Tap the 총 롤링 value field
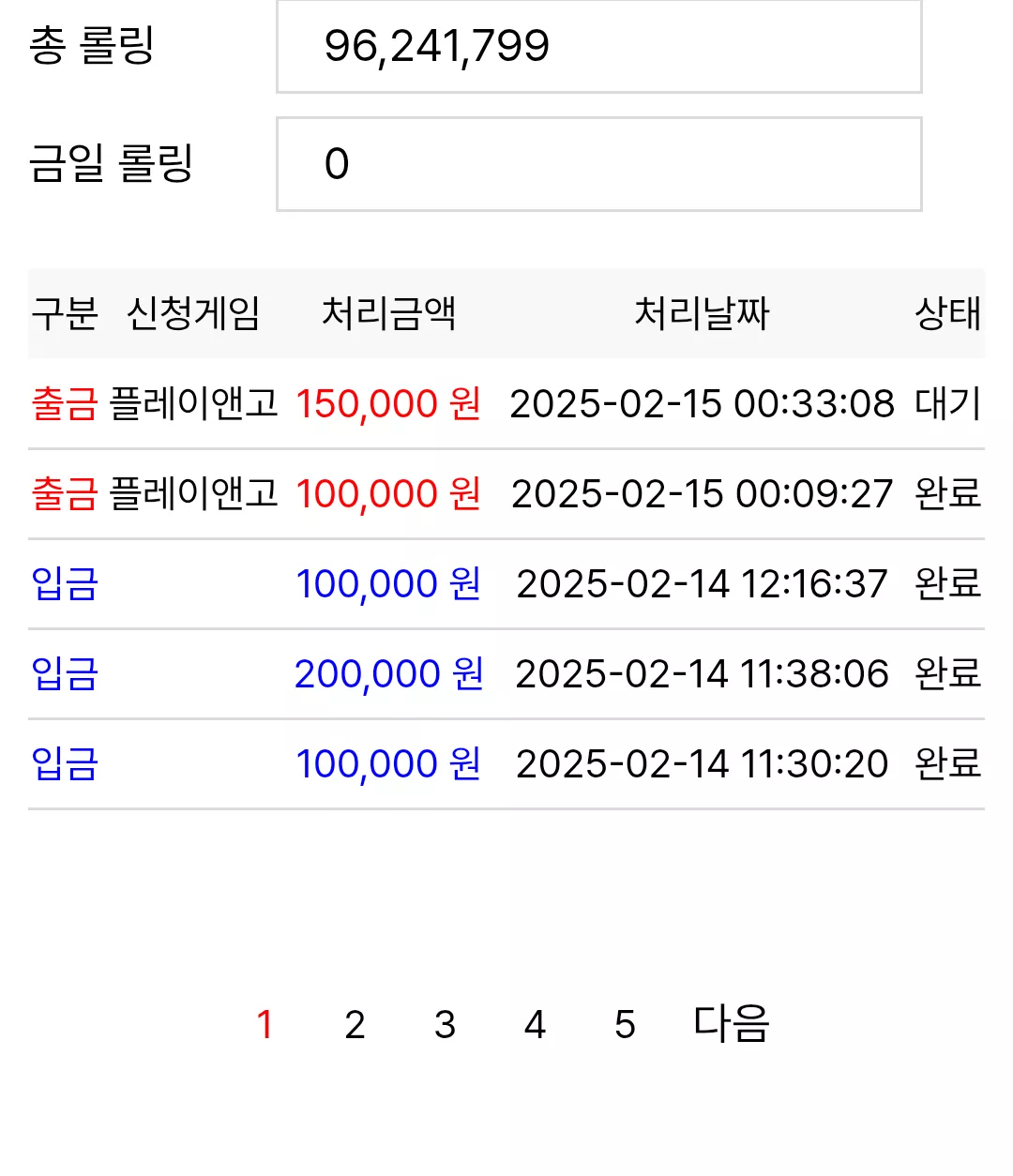The height and width of the screenshot is (1176, 1013). click(599, 47)
